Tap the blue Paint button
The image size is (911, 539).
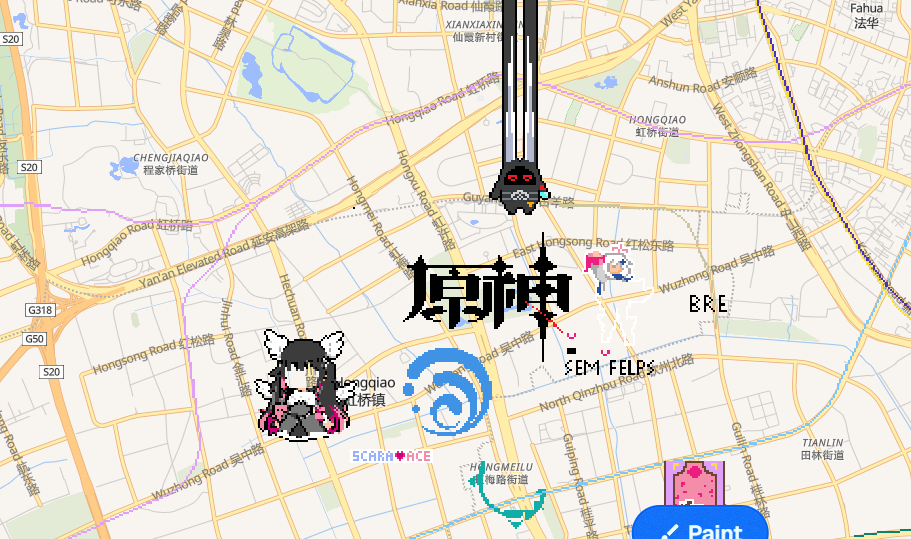pyautogui.click(x=700, y=527)
